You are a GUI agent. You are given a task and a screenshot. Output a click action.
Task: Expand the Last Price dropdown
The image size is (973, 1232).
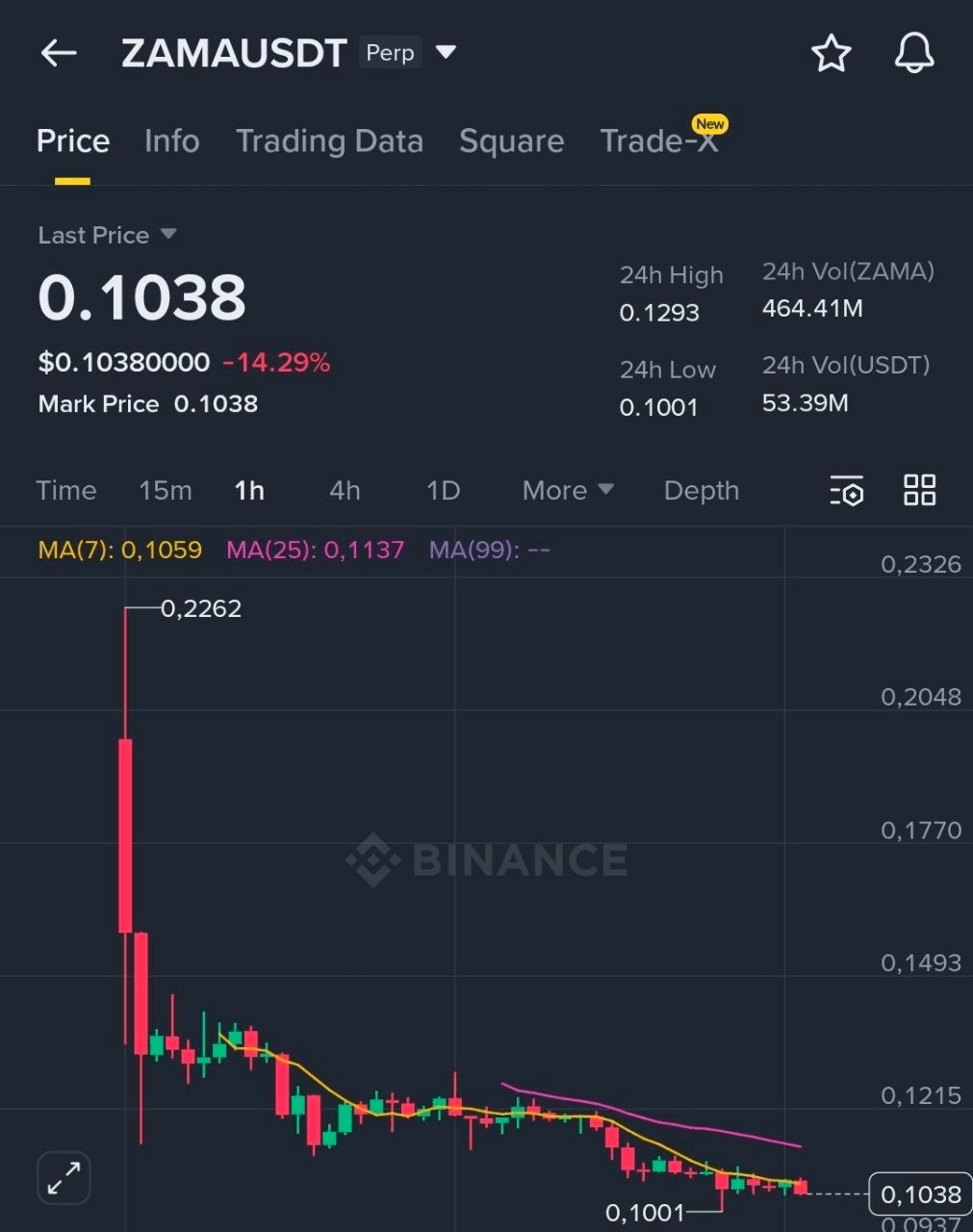tap(168, 234)
